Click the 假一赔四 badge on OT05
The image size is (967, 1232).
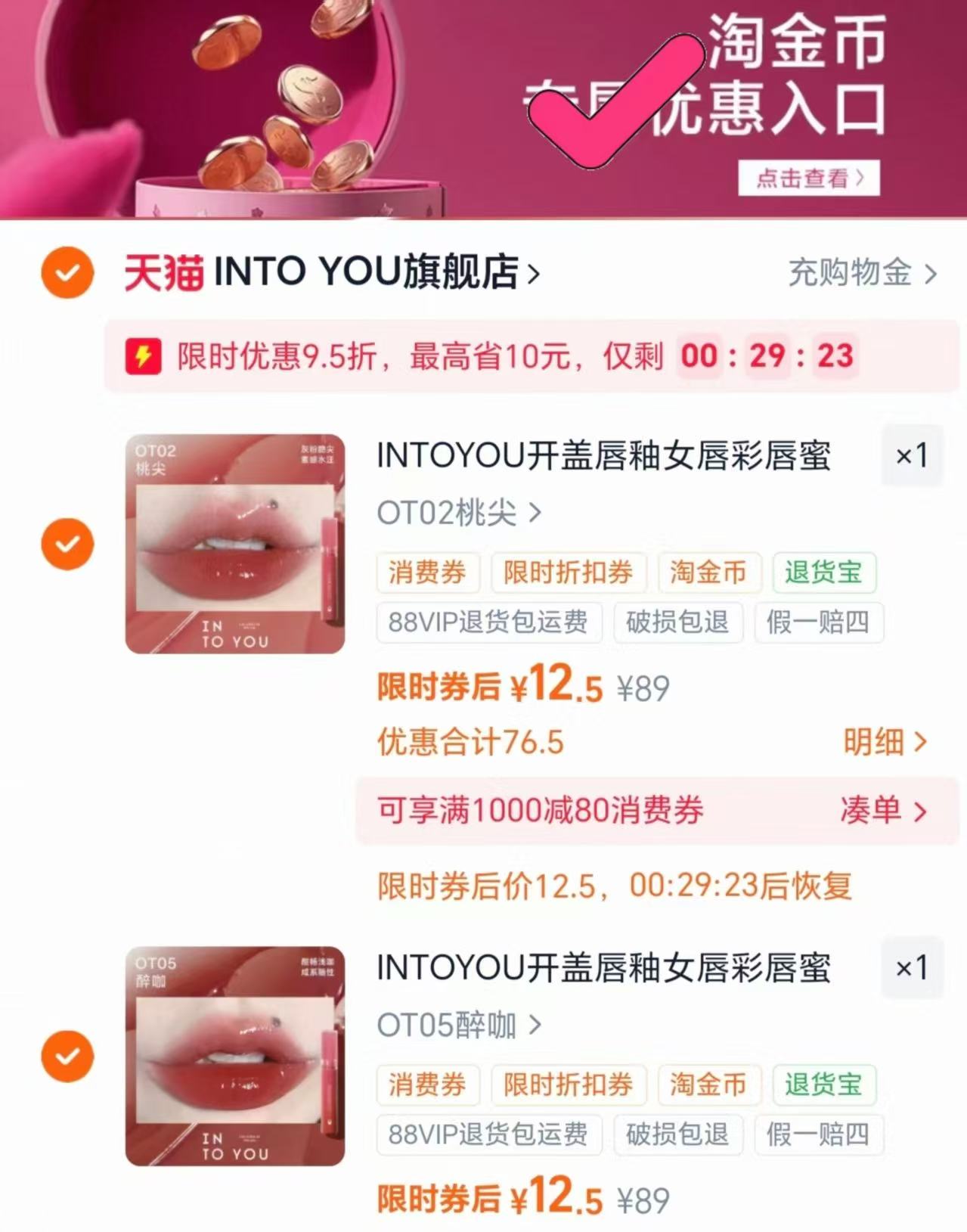819,1134
